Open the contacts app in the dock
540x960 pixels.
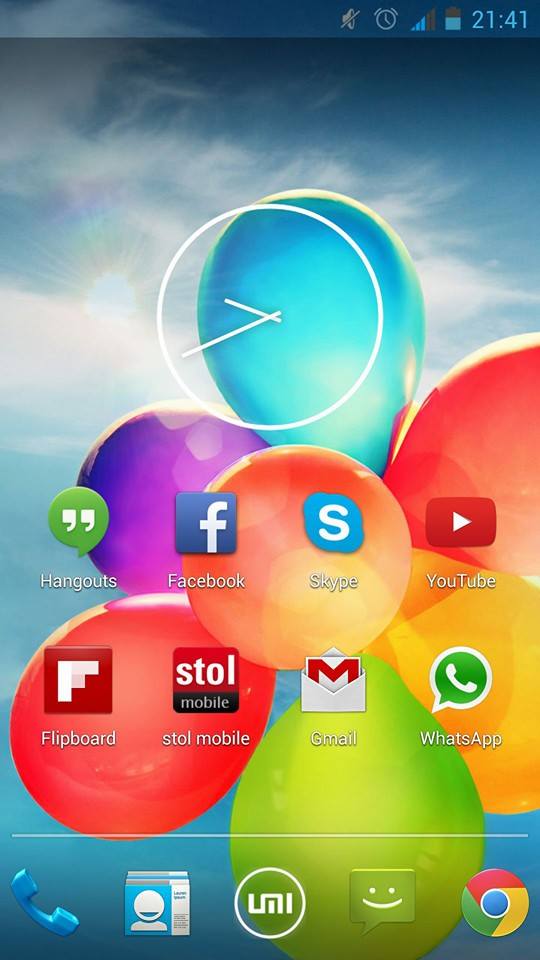point(157,903)
